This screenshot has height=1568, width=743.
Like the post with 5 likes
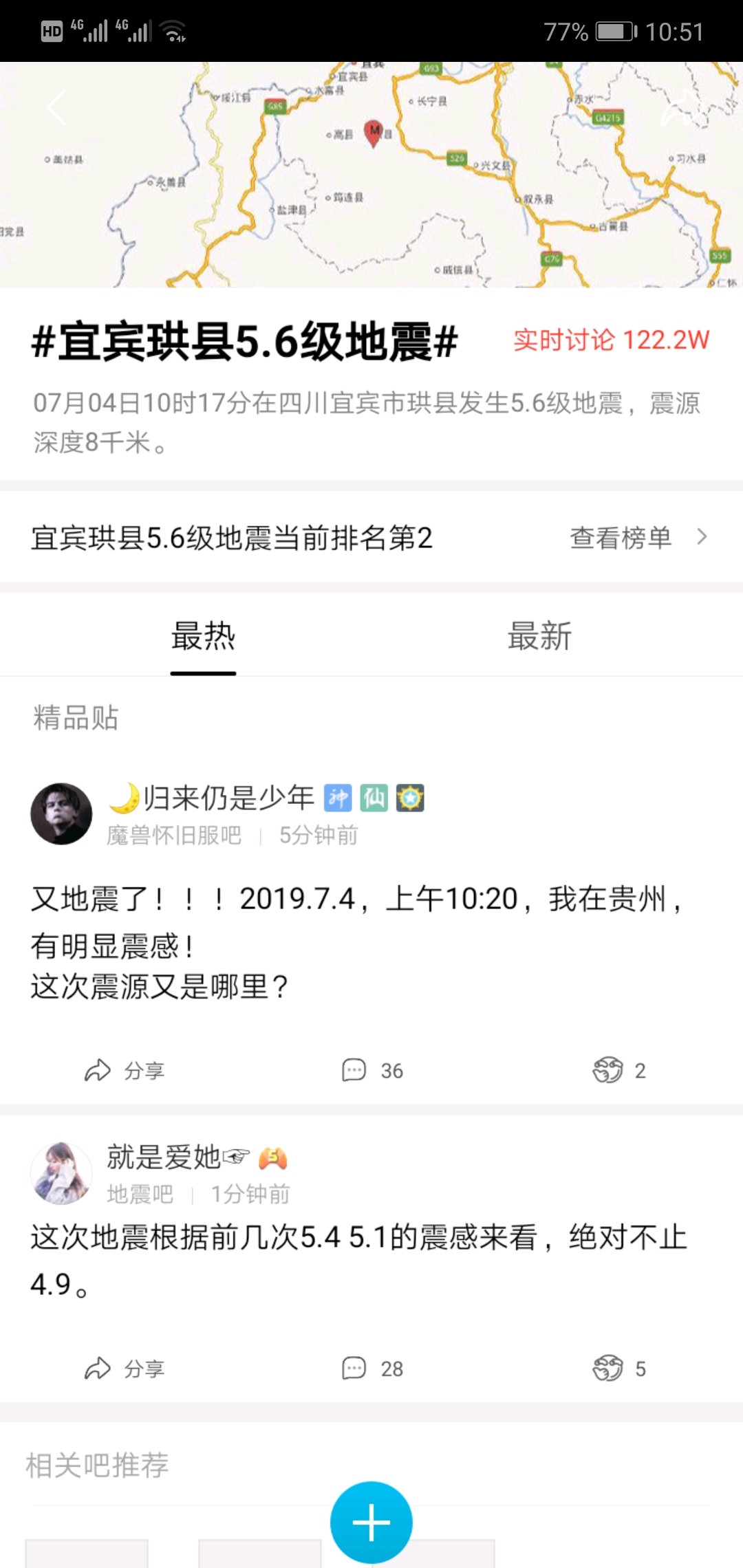(618, 1369)
